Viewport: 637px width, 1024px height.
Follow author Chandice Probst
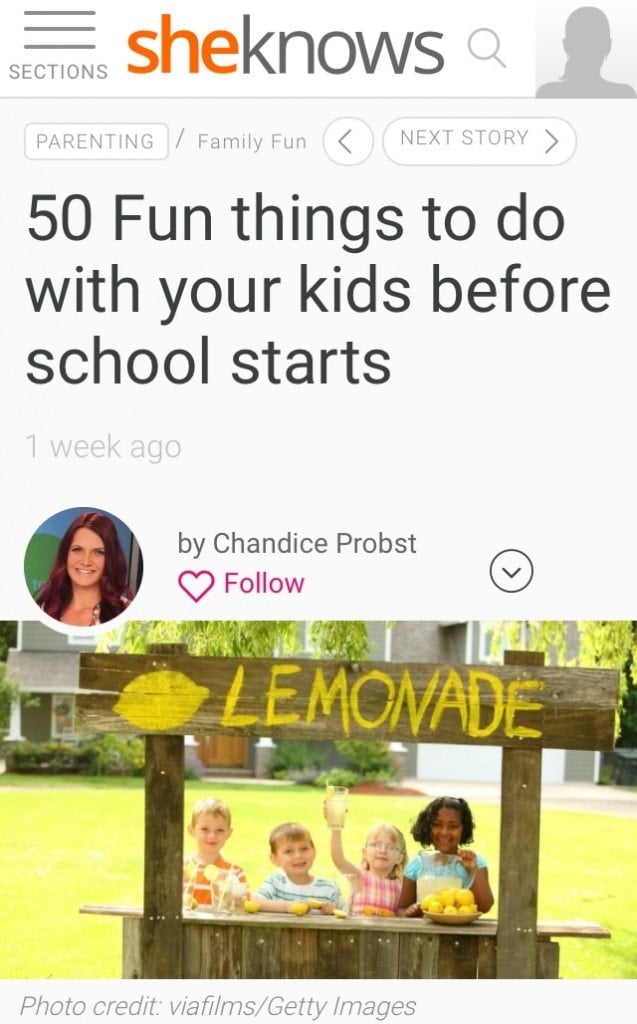[242, 584]
